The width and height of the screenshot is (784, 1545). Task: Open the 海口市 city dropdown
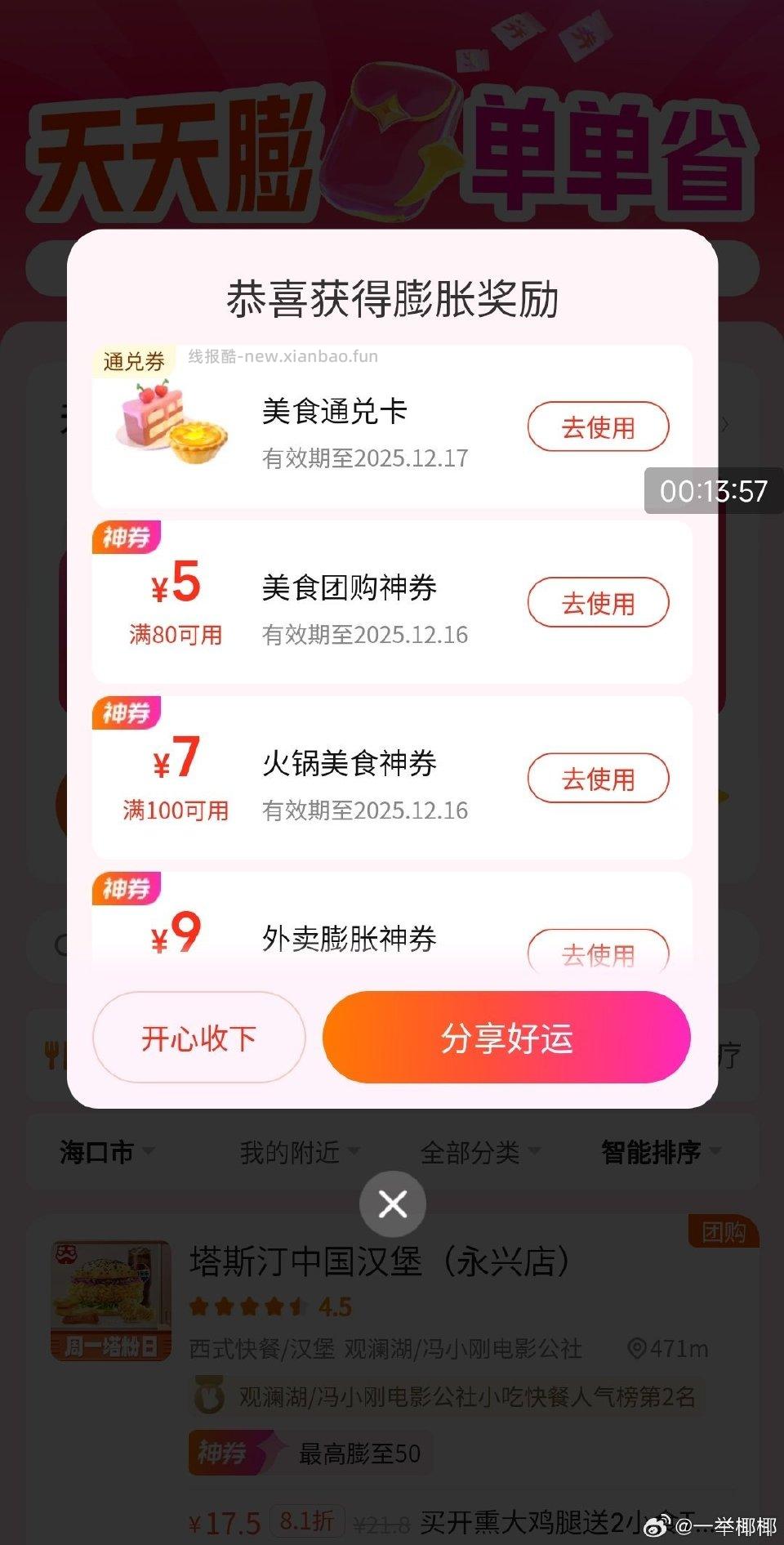click(x=100, y=1153)
